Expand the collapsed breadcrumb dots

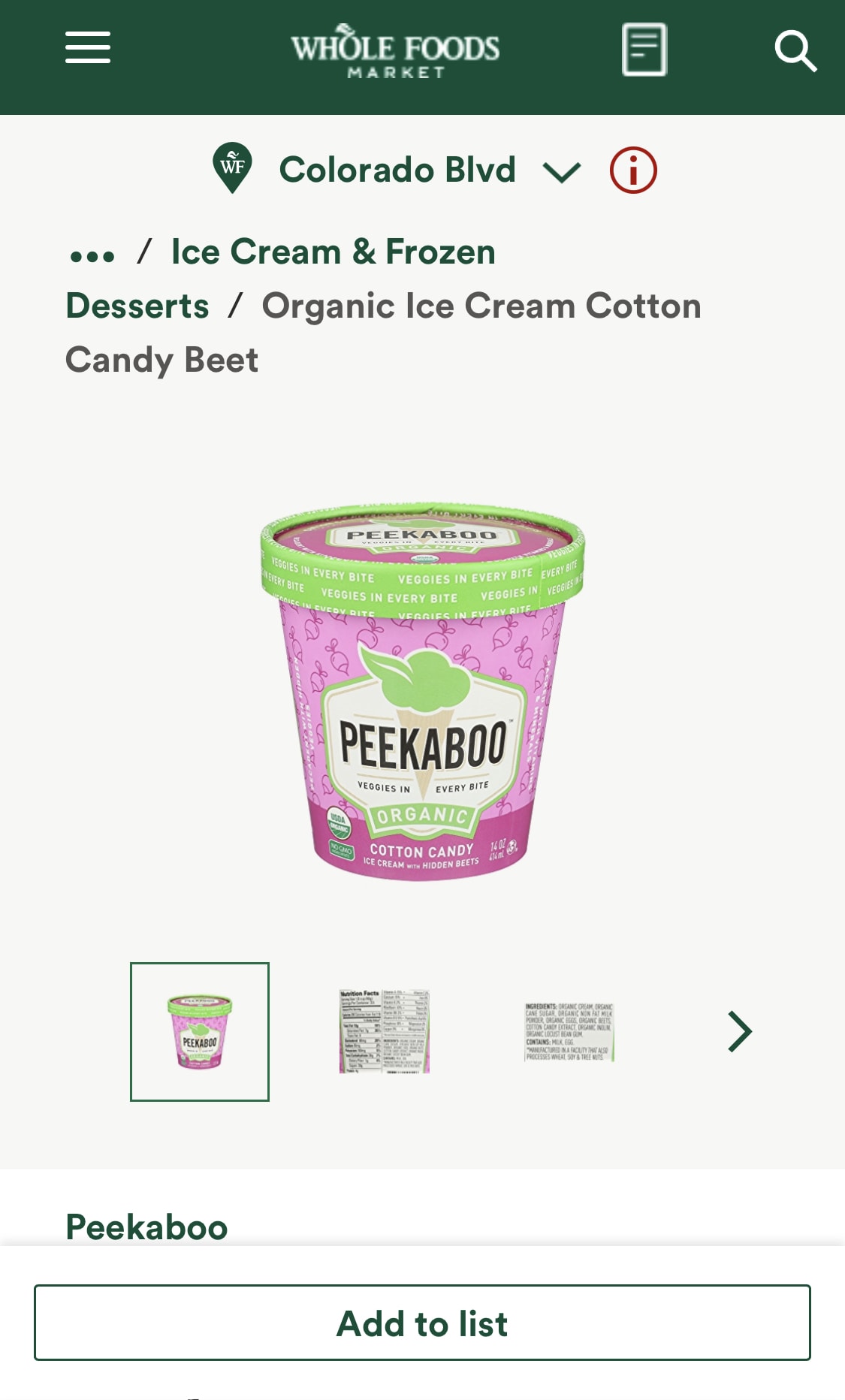[x=92, y=256]
